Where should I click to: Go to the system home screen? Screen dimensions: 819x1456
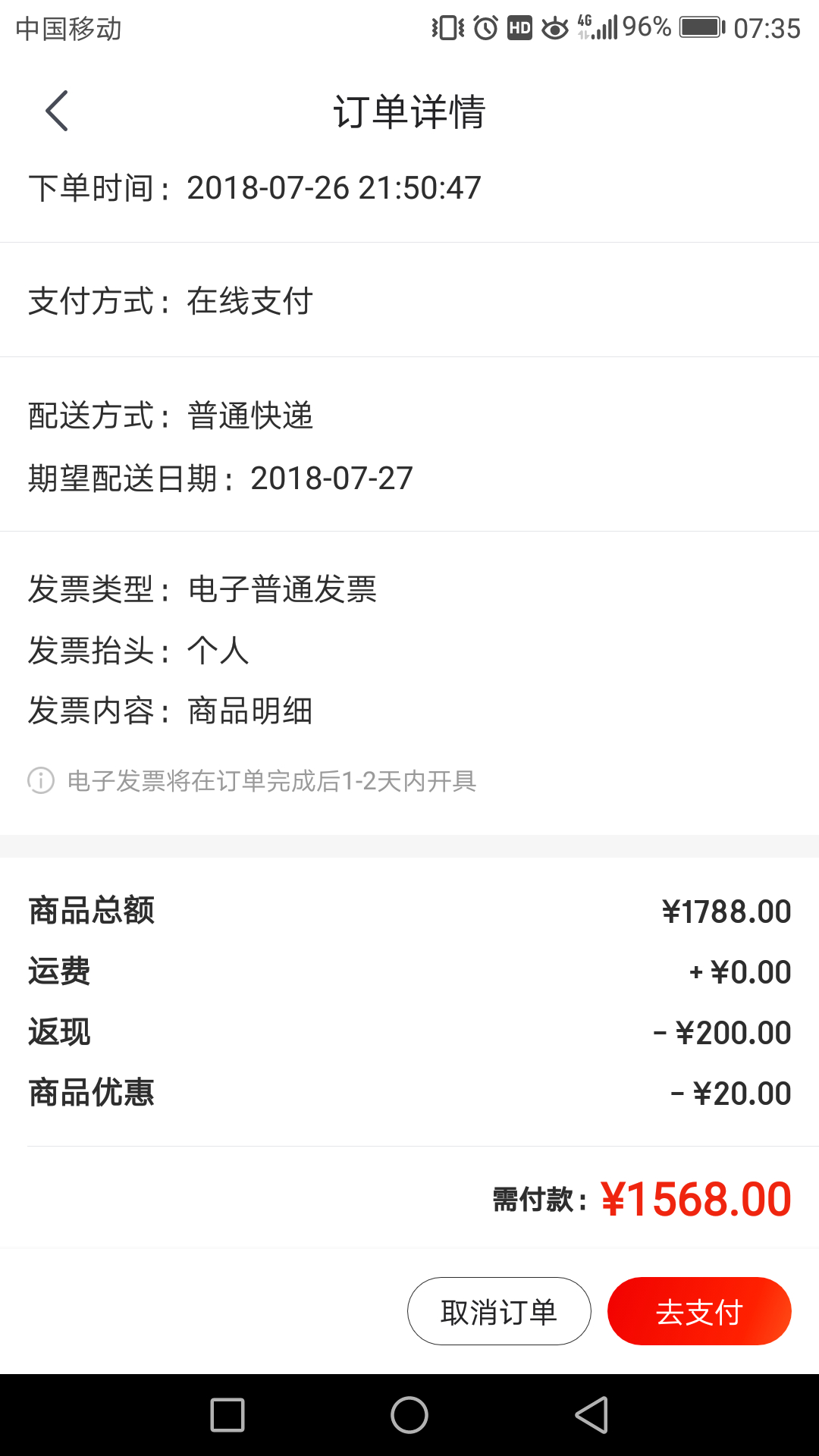[409, 1415]
